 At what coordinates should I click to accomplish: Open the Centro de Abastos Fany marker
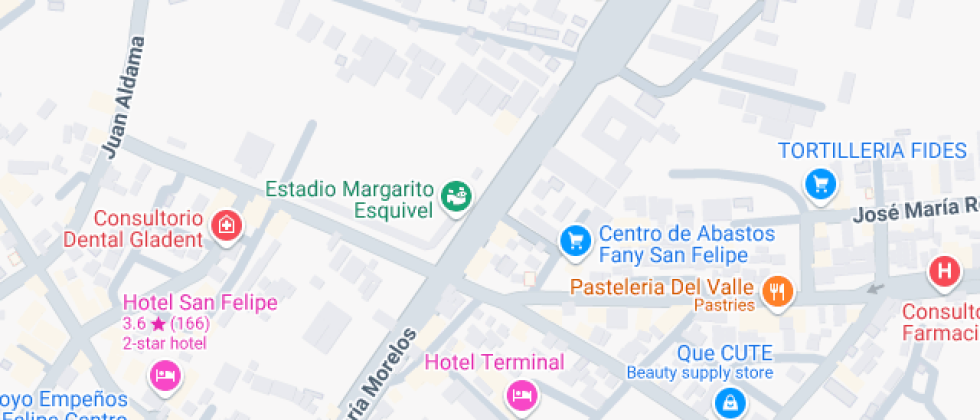574,239
